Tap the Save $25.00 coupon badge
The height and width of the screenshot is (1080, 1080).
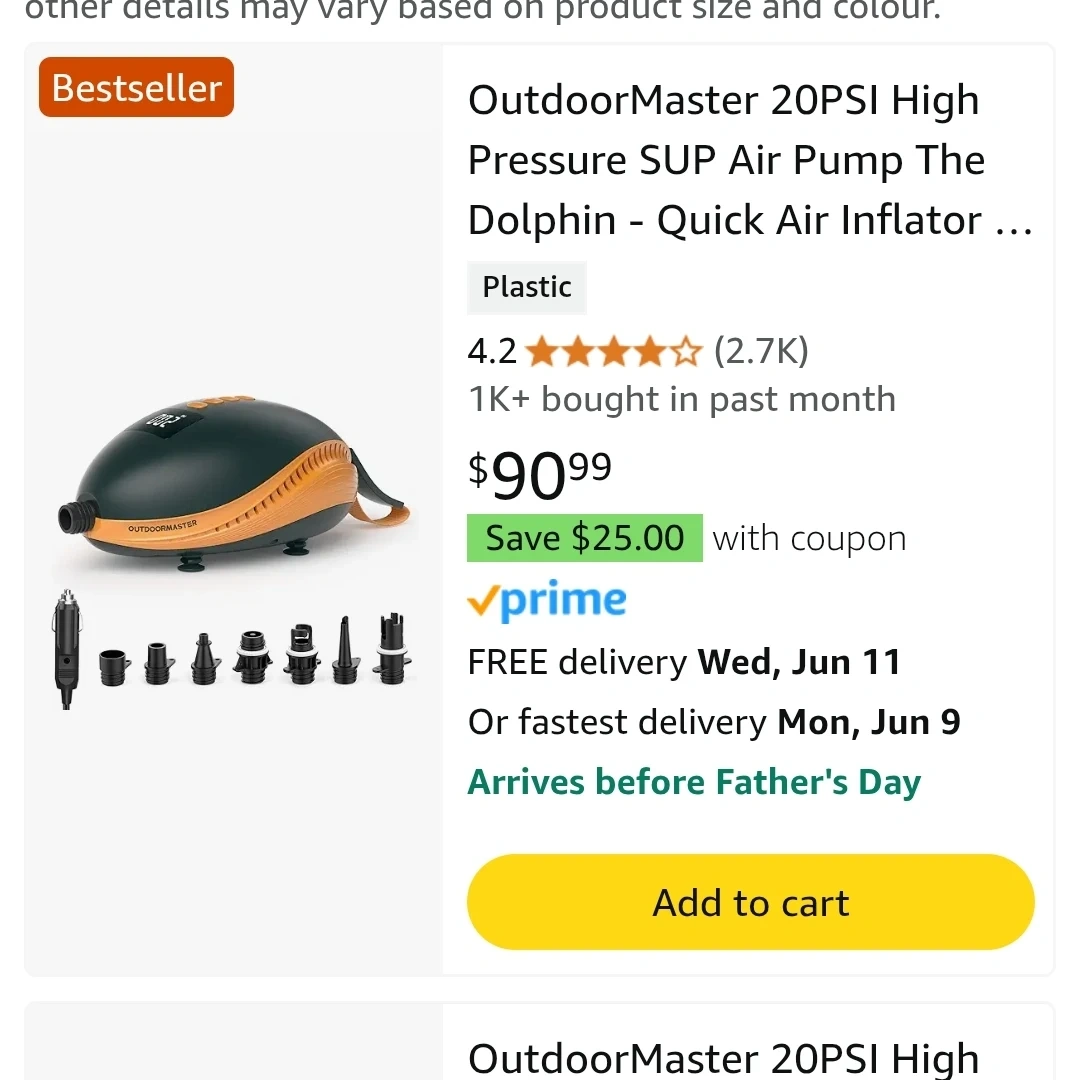click(585, 538)
